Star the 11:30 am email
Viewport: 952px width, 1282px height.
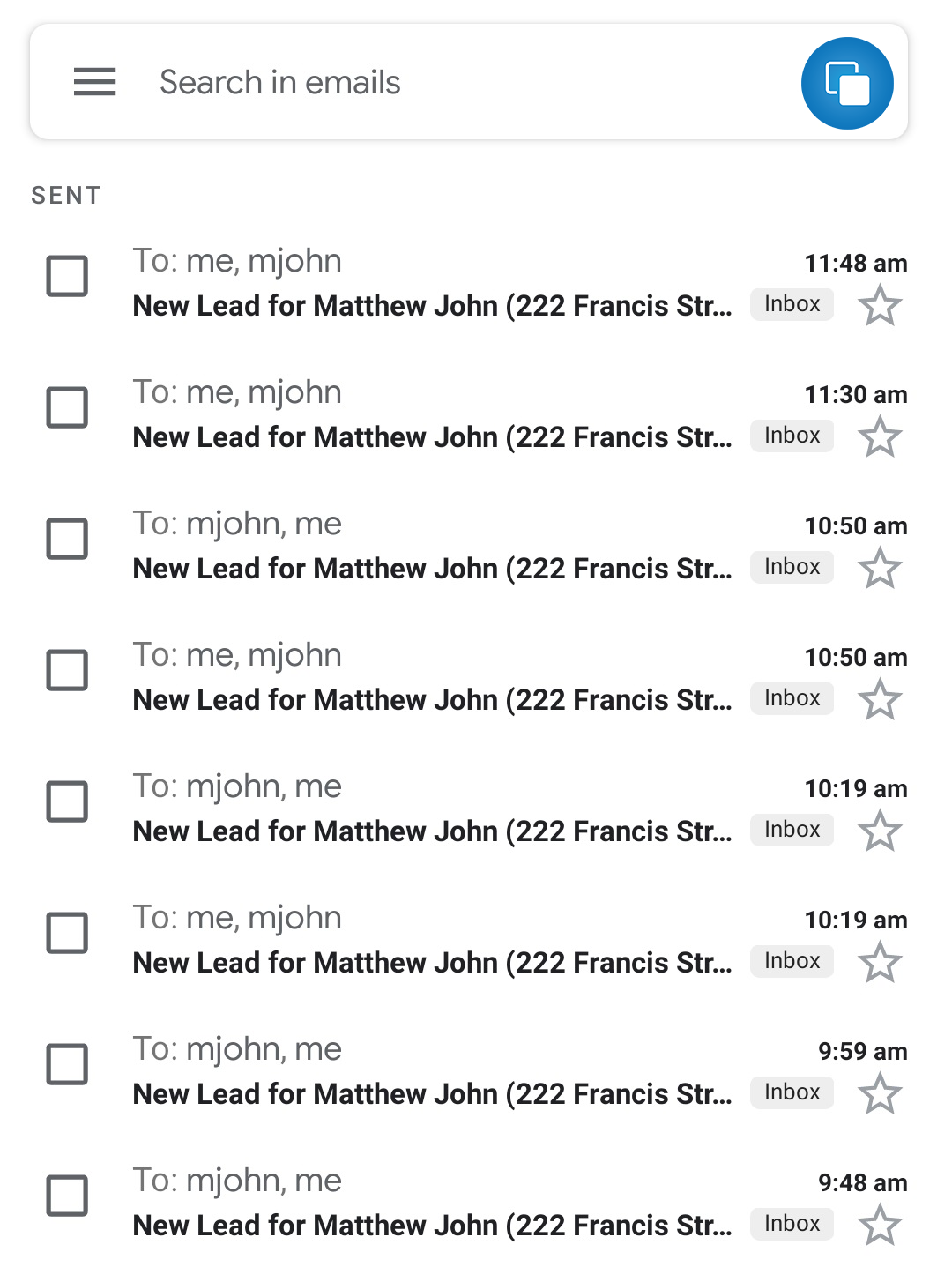(880, 437)
